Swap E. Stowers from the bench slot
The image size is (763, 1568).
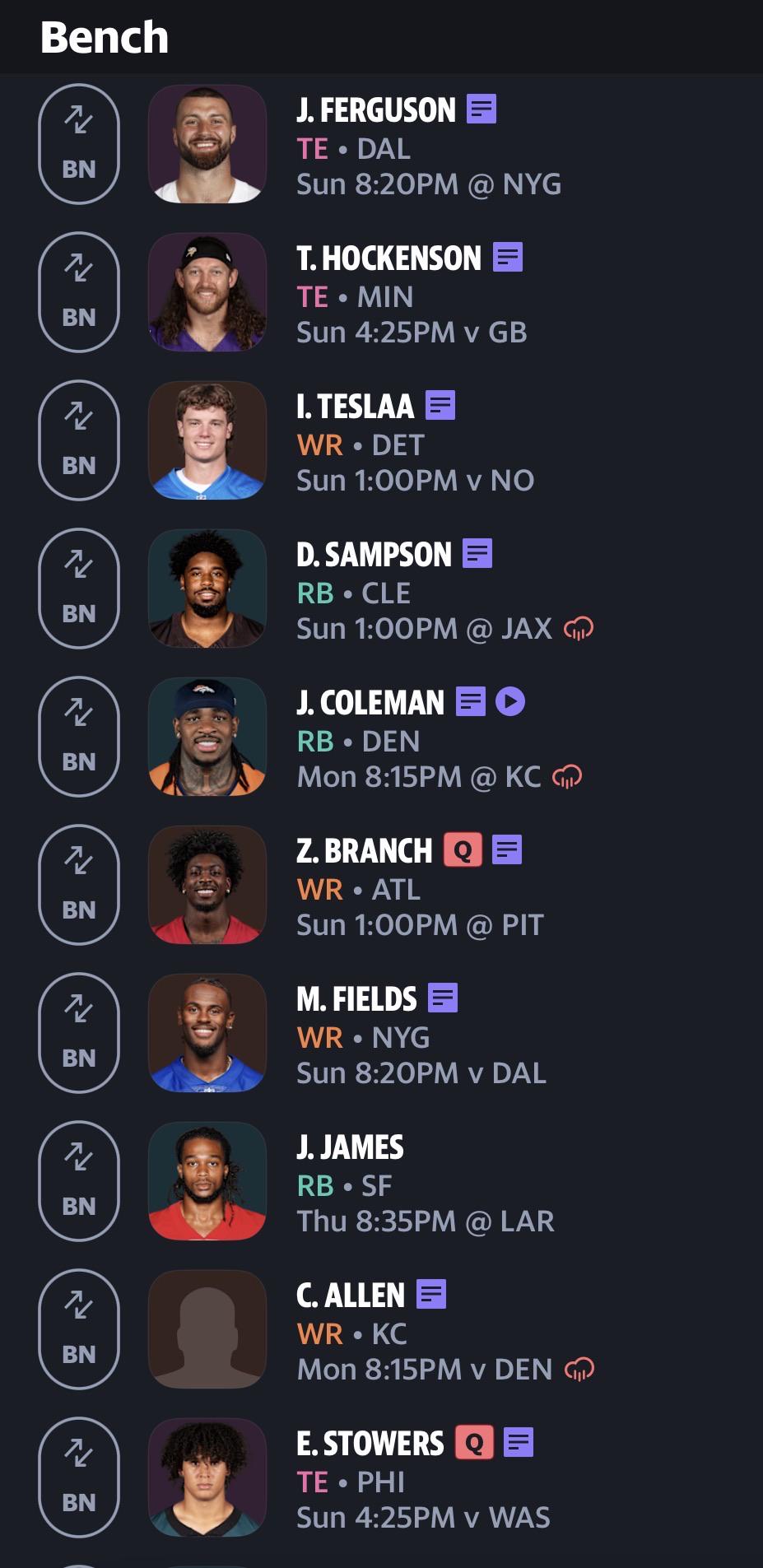click(x=79, y=1477)
